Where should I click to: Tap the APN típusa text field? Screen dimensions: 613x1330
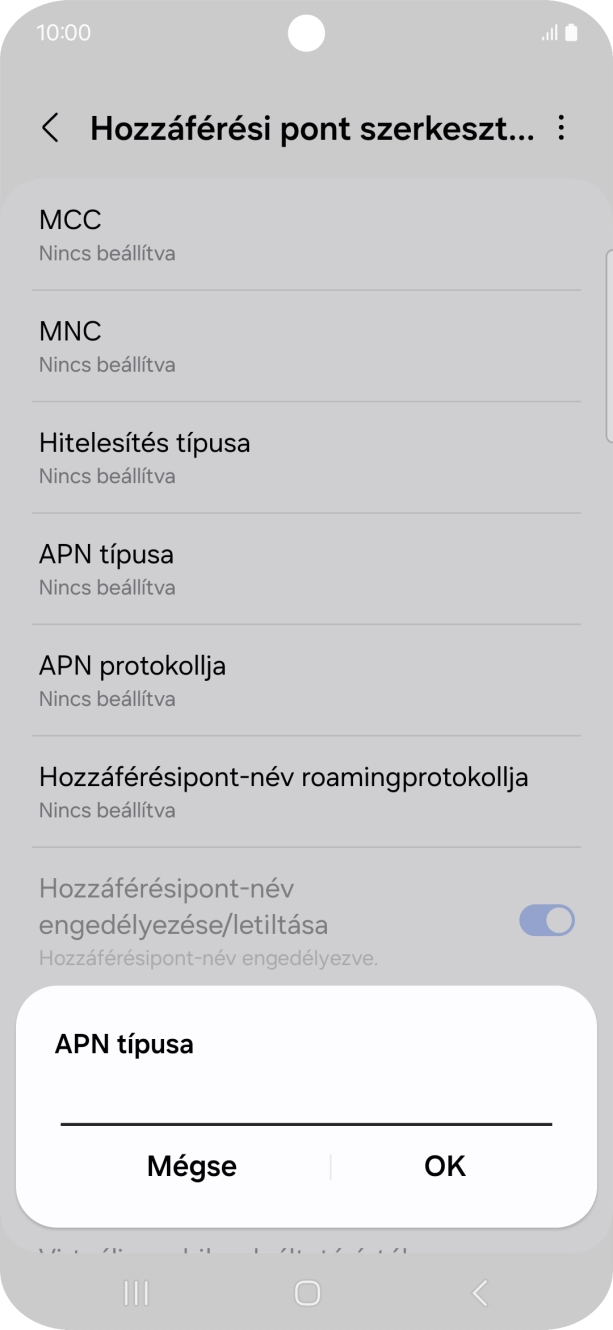306,1104
